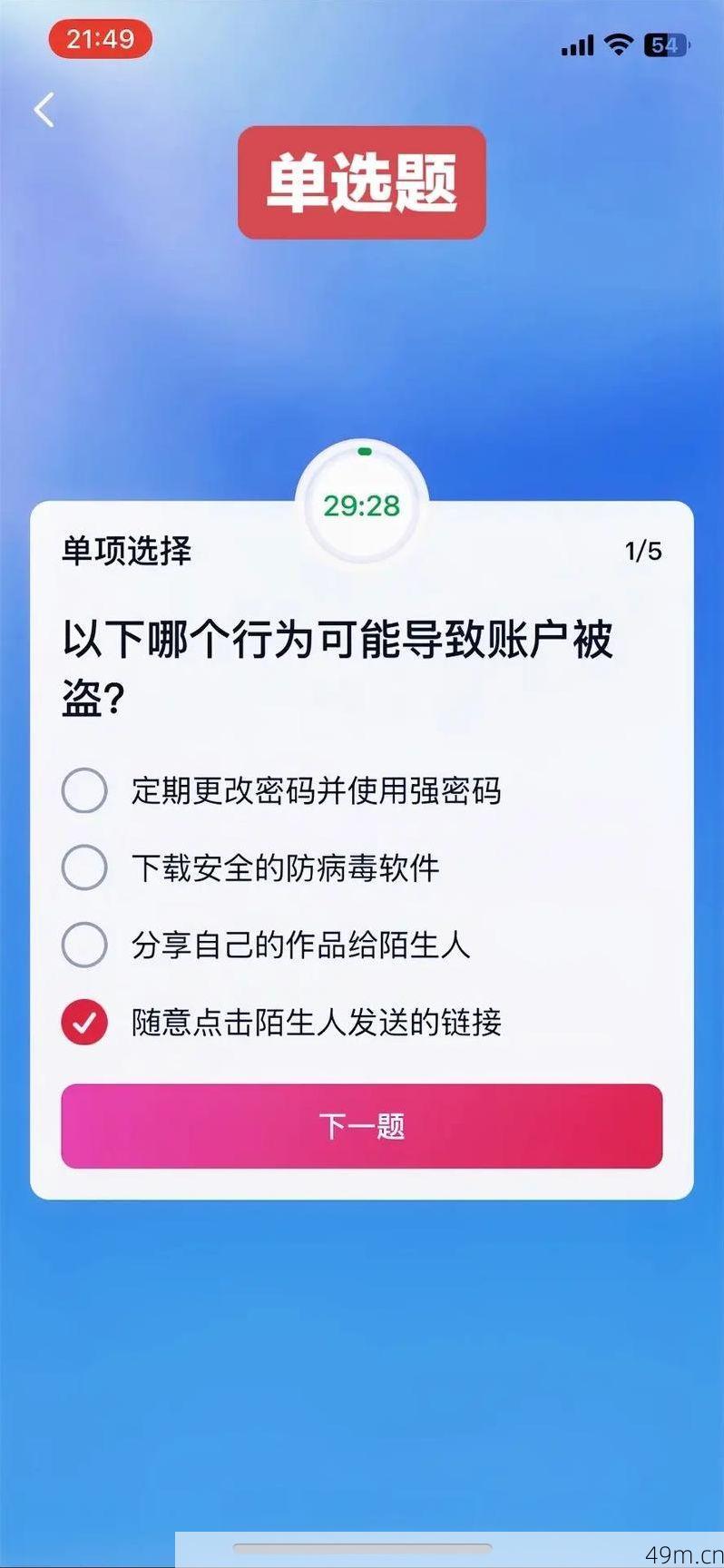The height and width of the screenshot is (1568, 724).
Task: Tap the 21:49 time pill
Action: [x=102, y=39]
